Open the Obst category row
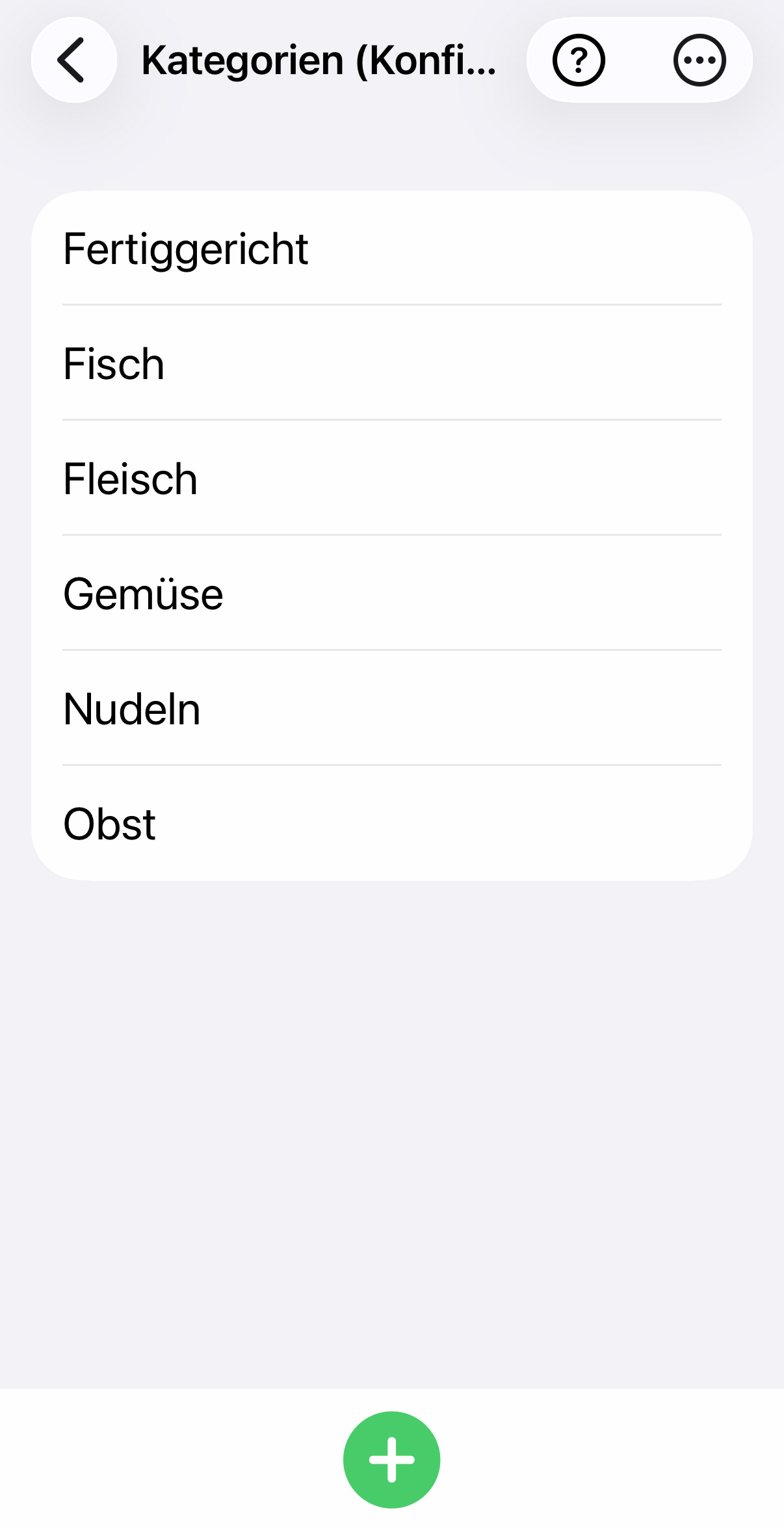The width and height of the screenshot is (784, 1528). (391, 824)
